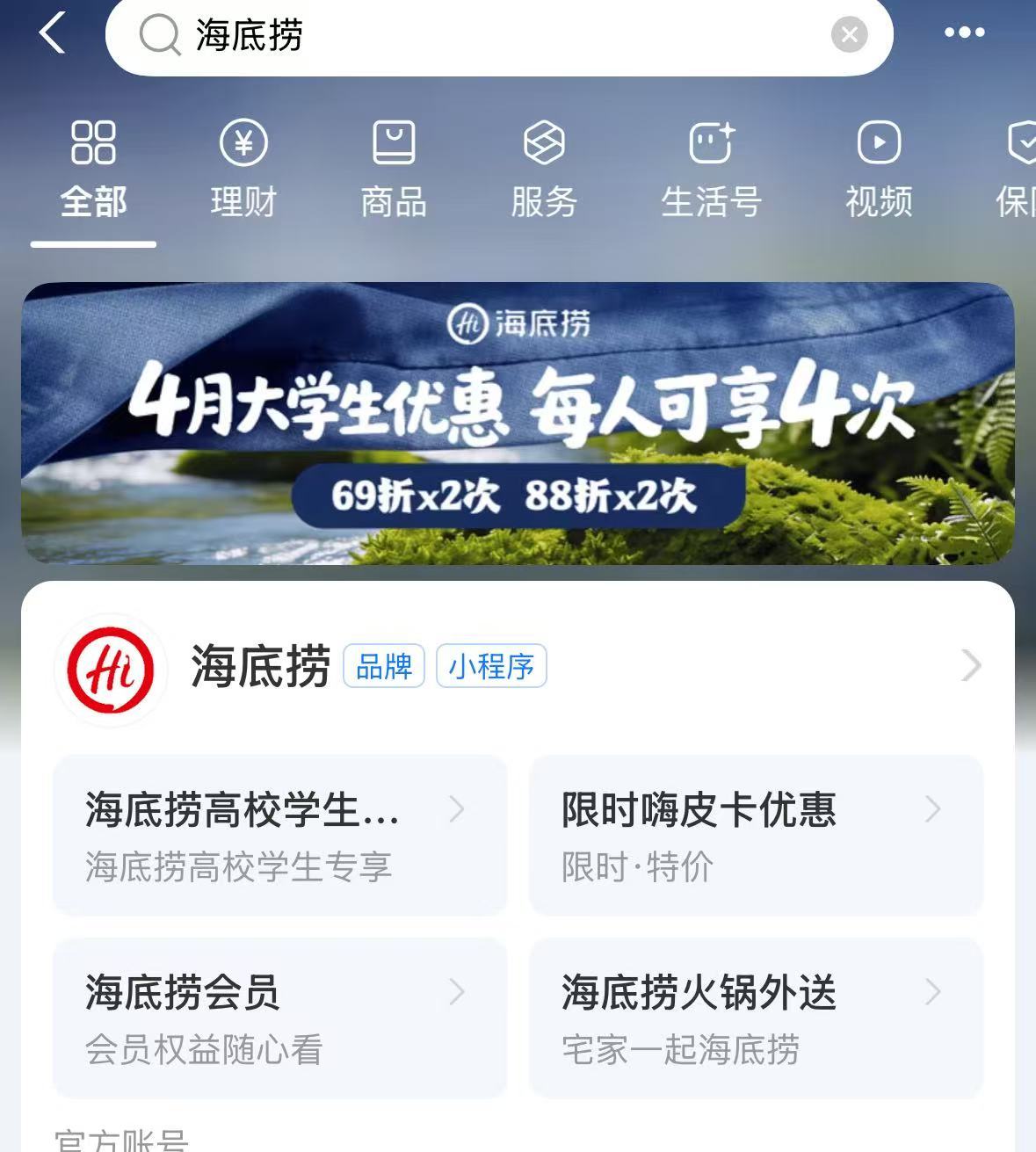Clear the search text

(x=849, y=35)
